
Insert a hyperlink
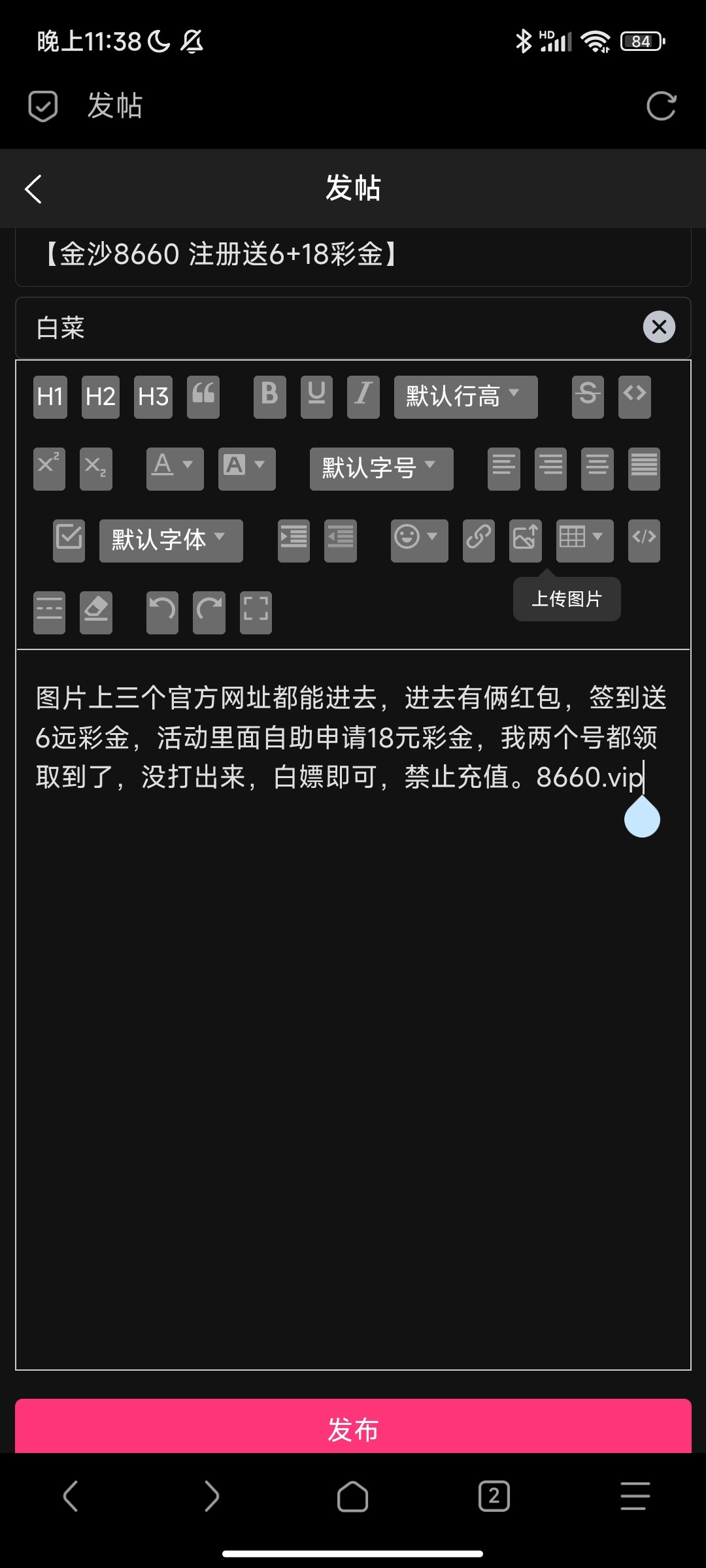(479, 540)
